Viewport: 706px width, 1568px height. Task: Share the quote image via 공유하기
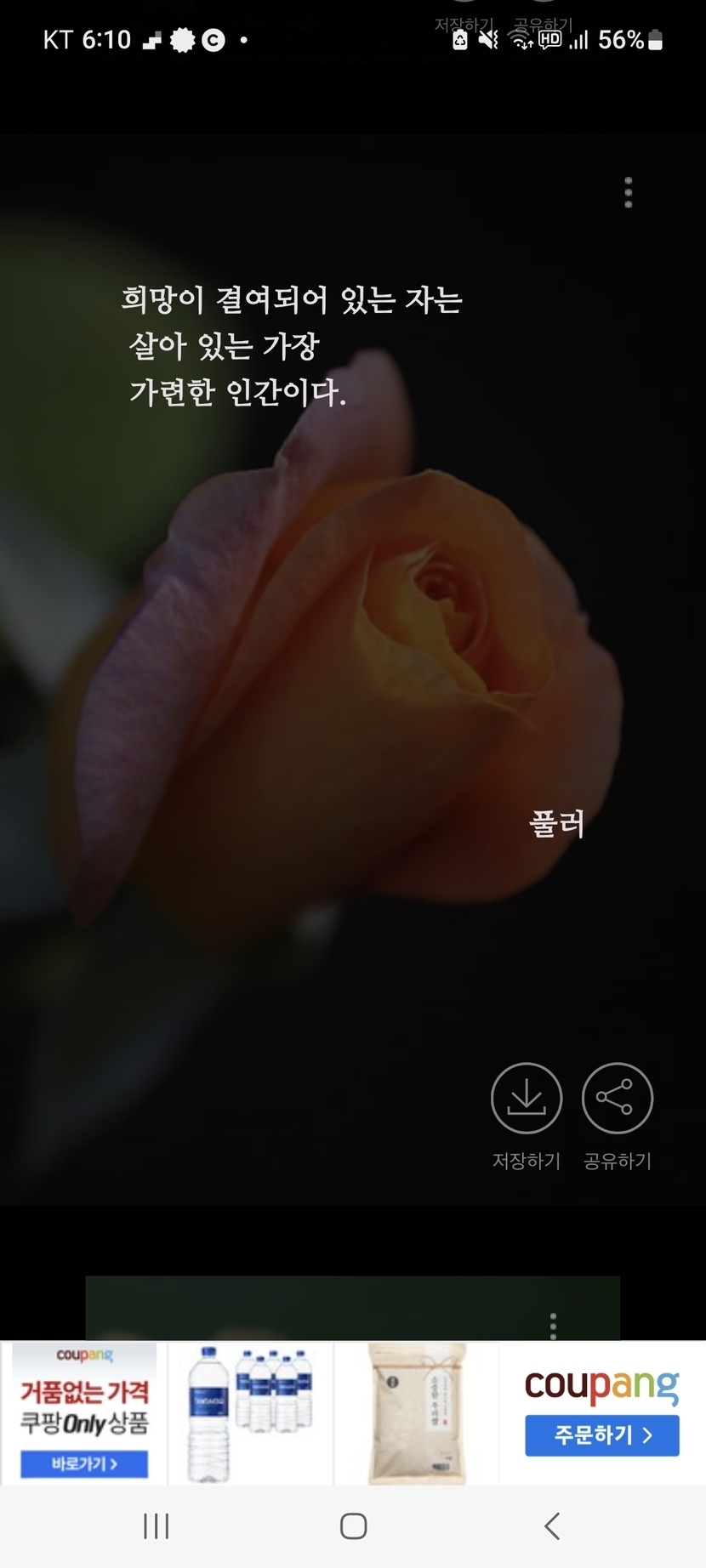tap(617, 1099)
